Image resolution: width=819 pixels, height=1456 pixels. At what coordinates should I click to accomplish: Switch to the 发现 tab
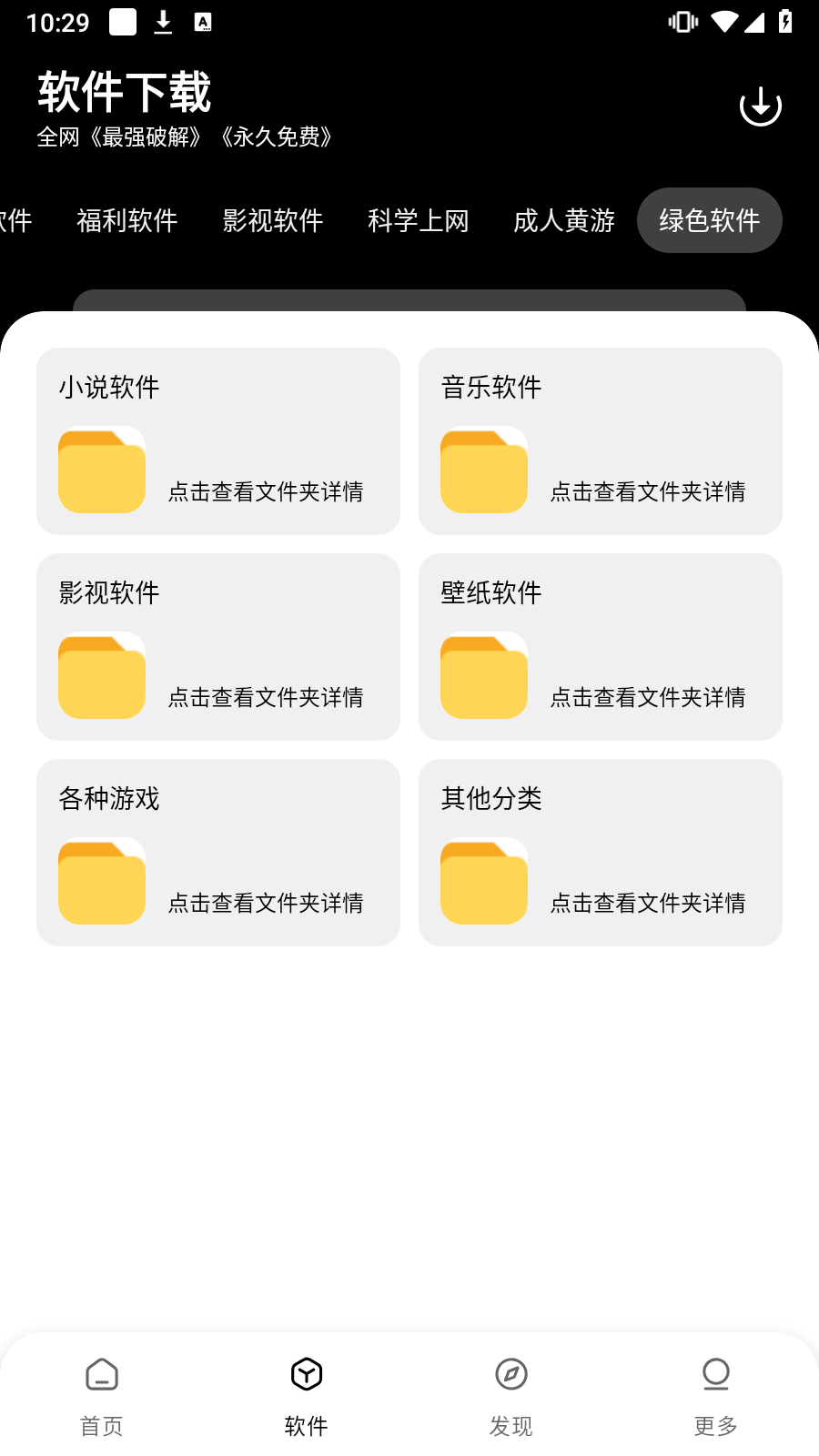tap(511, 1397)
